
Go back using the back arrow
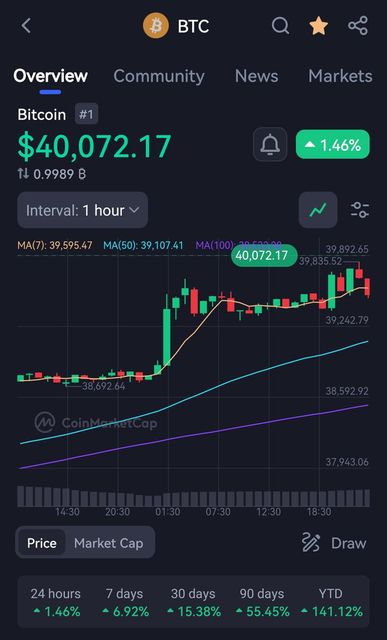pyautogui.click(x=26, y=26)
